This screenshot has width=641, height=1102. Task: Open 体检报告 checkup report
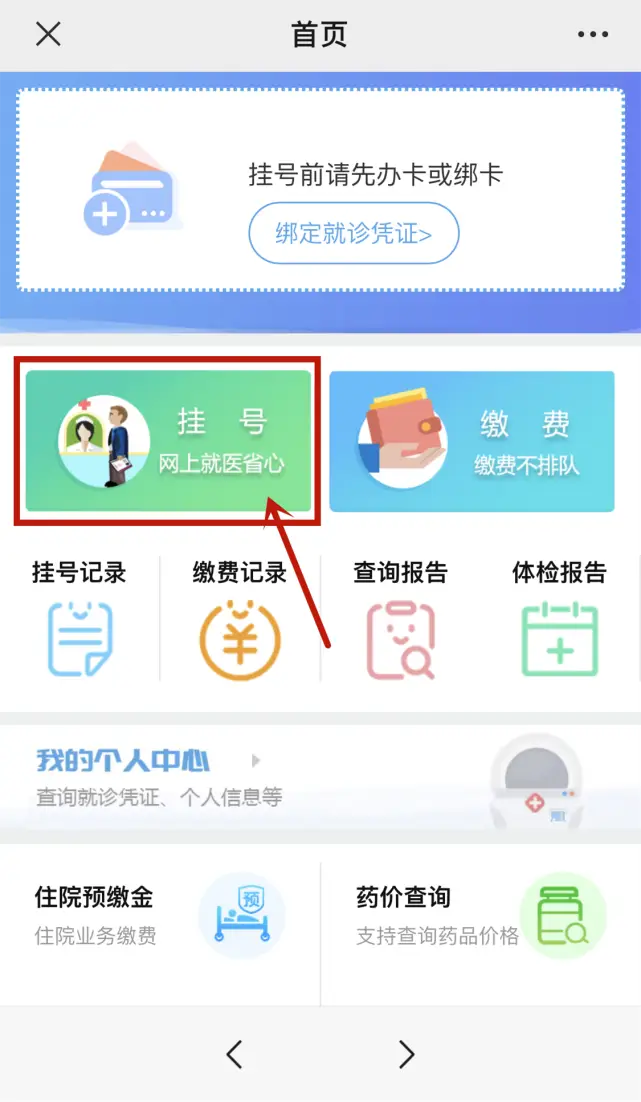559,620
